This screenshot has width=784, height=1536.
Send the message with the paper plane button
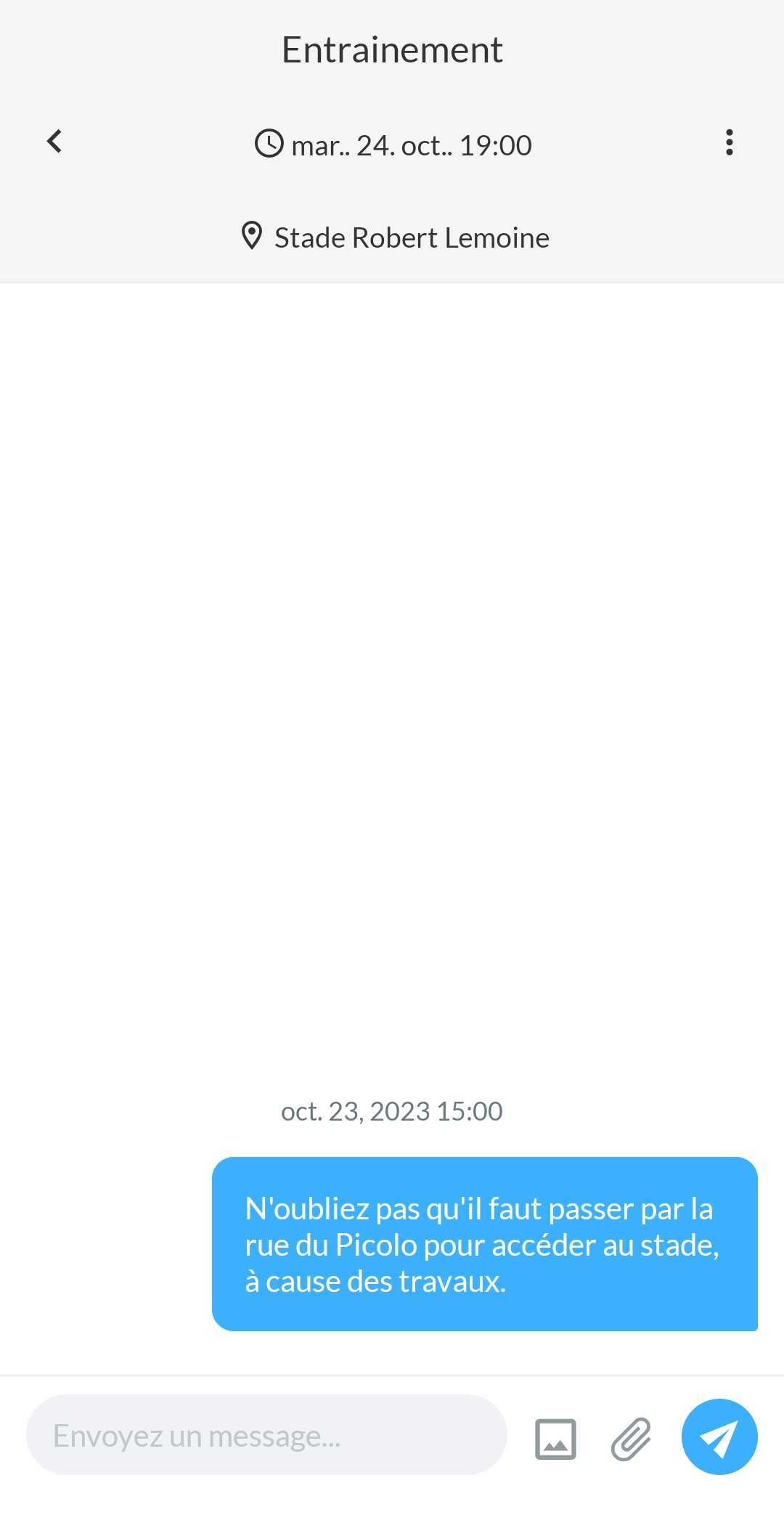click(719, 1437)
